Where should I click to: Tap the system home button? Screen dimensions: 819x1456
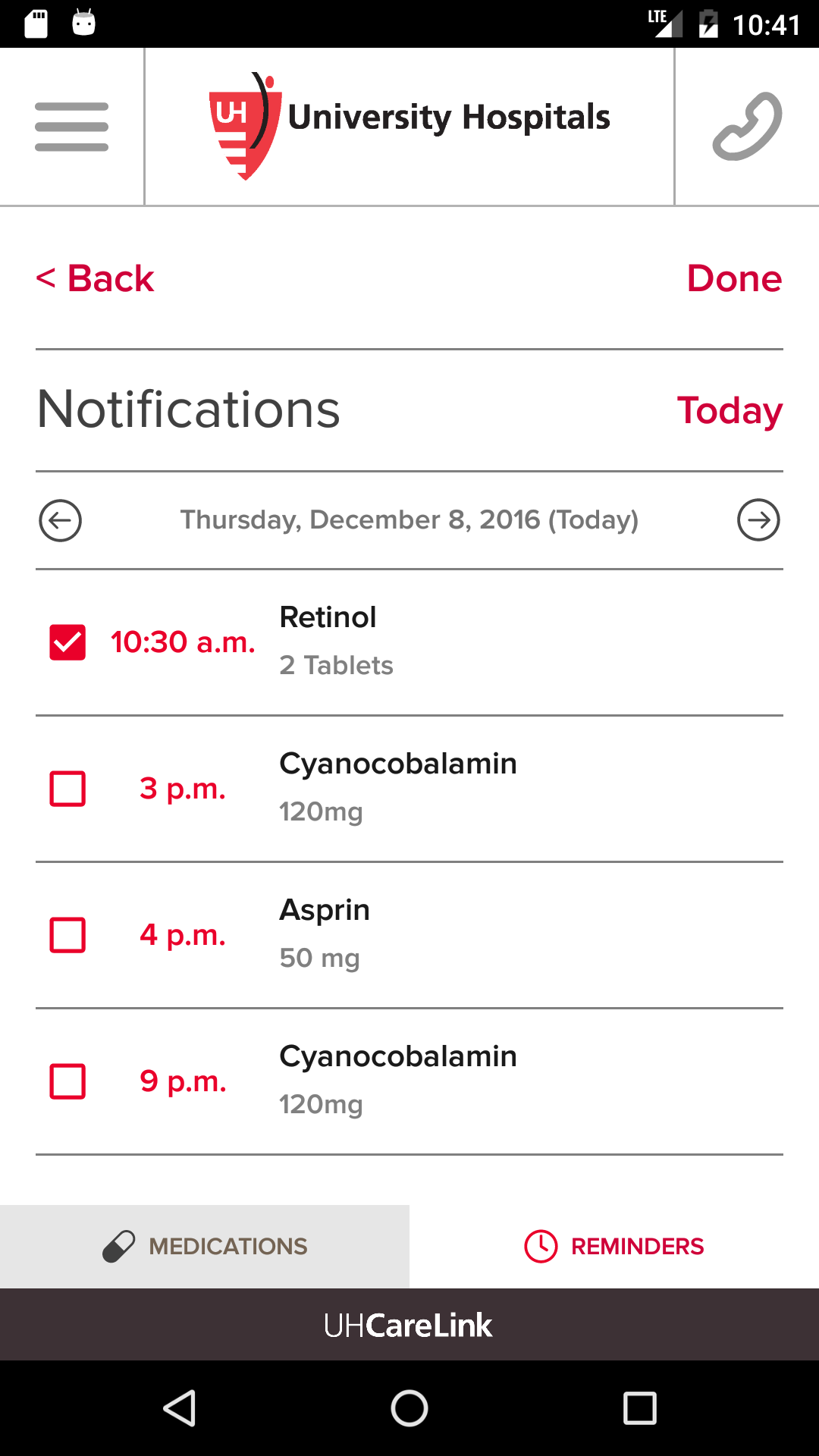(409, 1409)
